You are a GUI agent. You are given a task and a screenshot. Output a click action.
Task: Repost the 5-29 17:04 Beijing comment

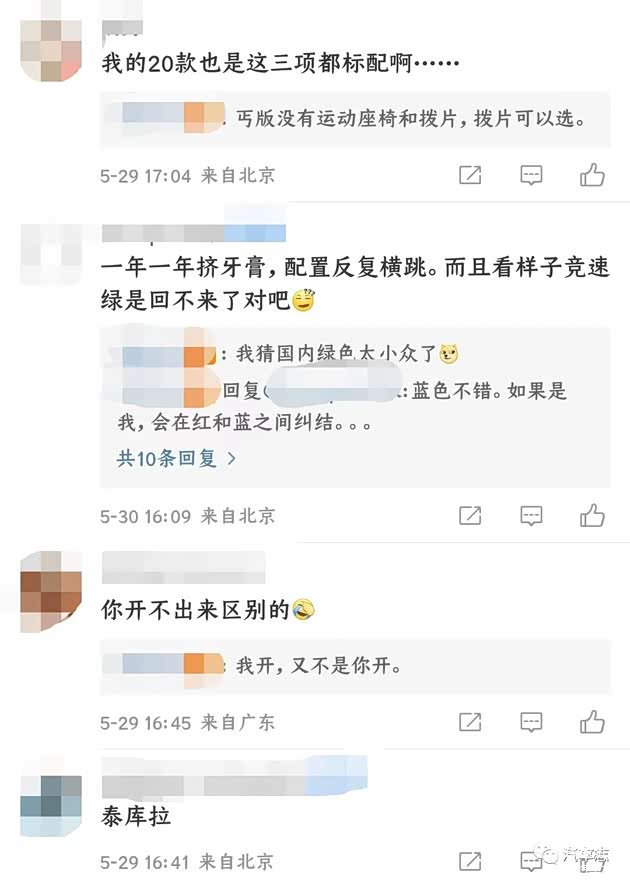tap(470, 175)
